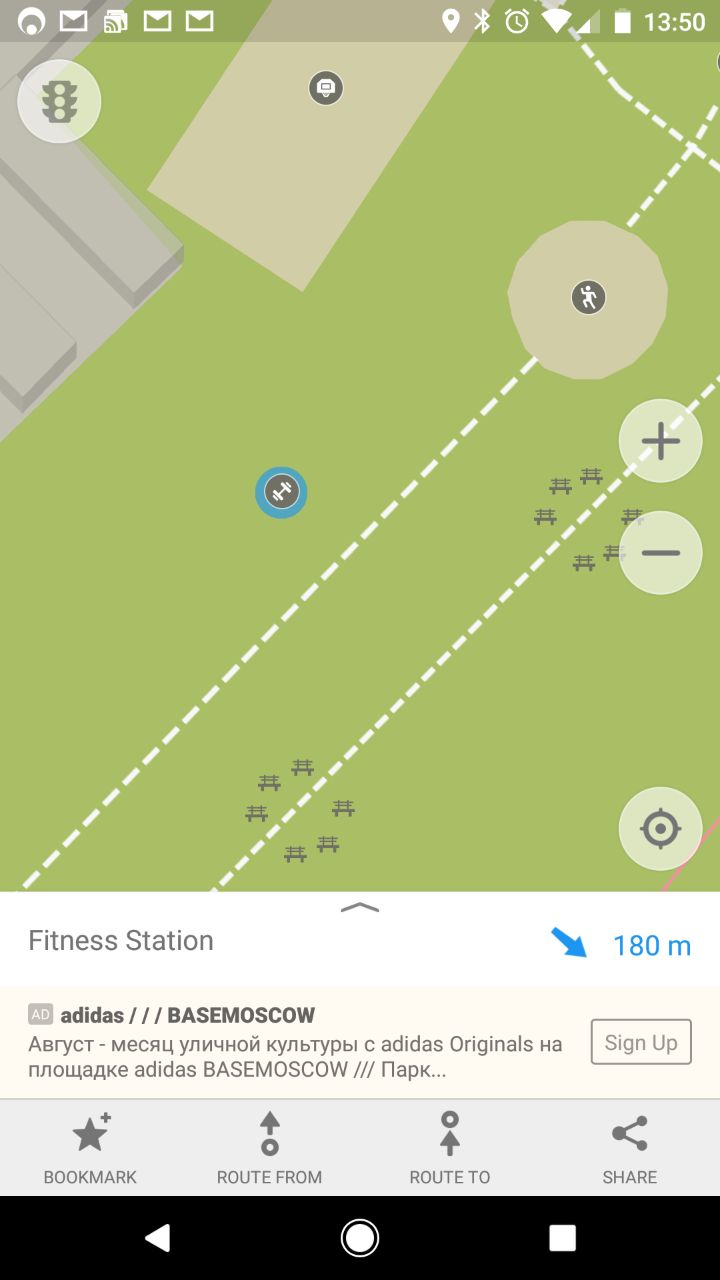This screenshot has height=1280, width=720.
Task: Zoom out on the map
Action: (x=660, y=553)
